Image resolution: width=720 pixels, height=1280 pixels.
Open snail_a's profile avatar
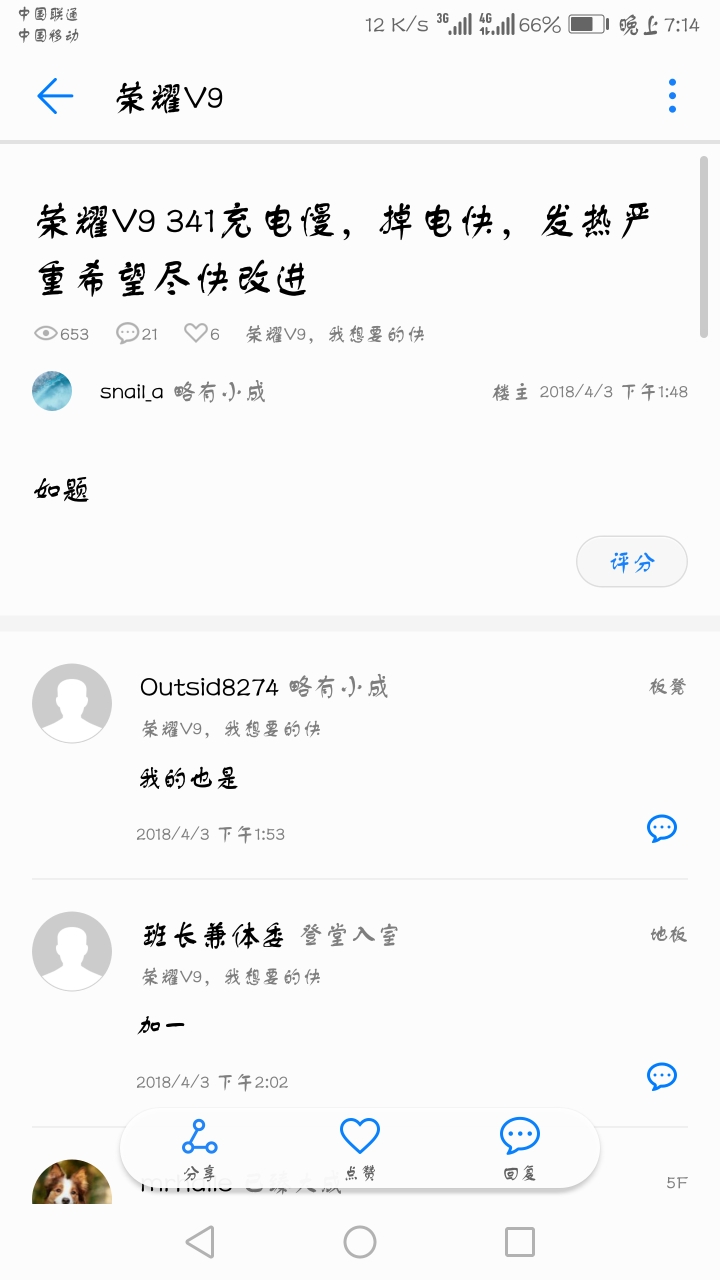click(x=52, y=392)
